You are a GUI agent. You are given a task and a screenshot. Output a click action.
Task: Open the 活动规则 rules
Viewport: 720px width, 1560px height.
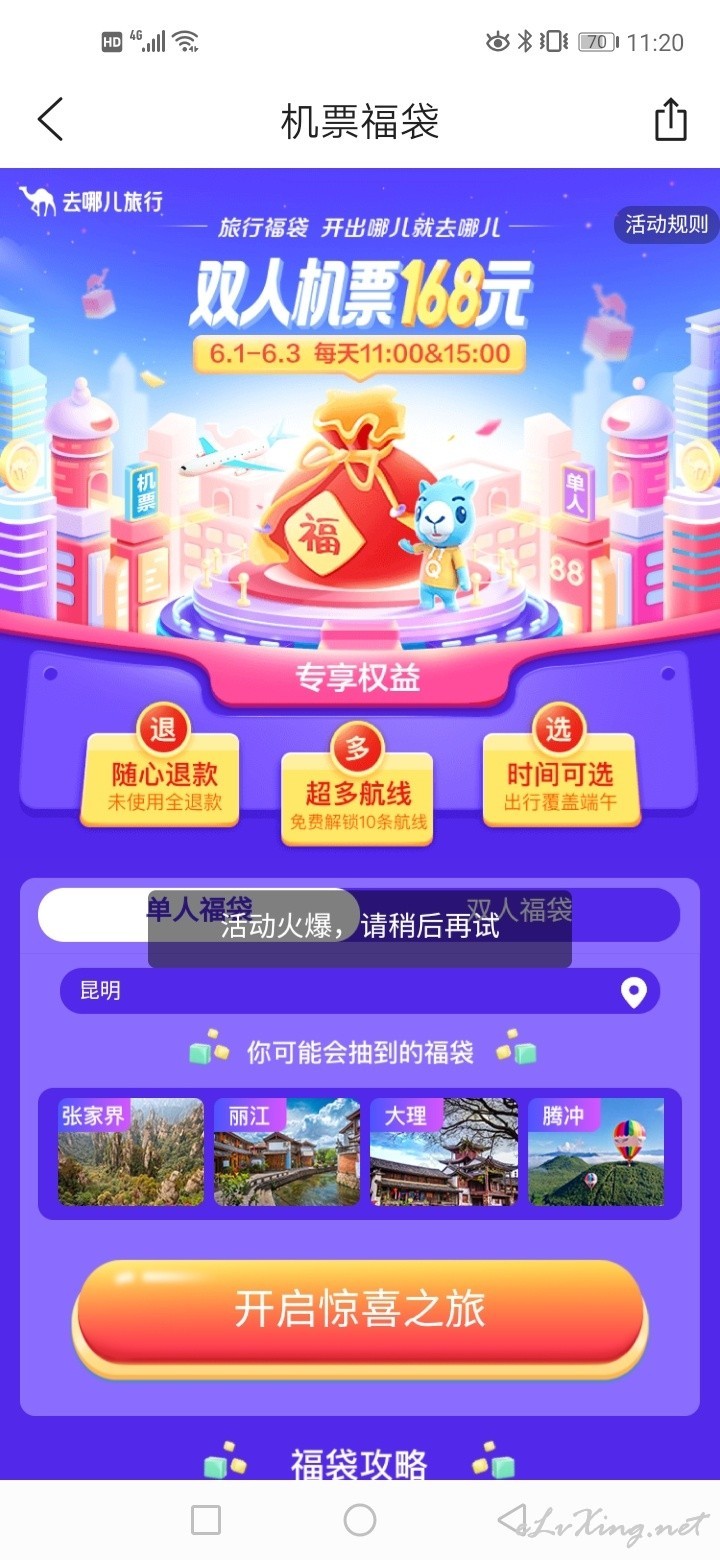click(666, 225)
